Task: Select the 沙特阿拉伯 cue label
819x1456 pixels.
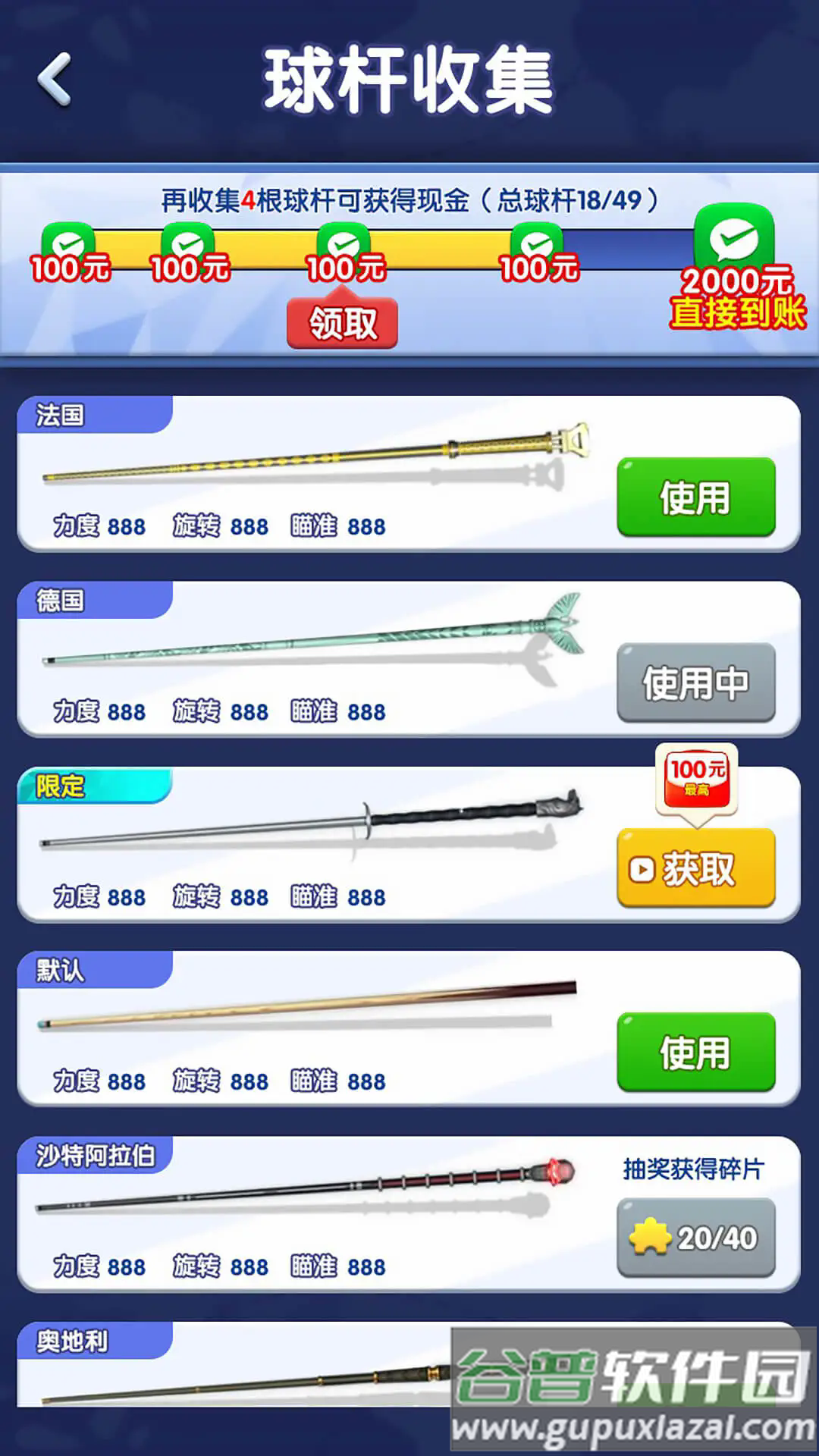Action: point(95,1153)
